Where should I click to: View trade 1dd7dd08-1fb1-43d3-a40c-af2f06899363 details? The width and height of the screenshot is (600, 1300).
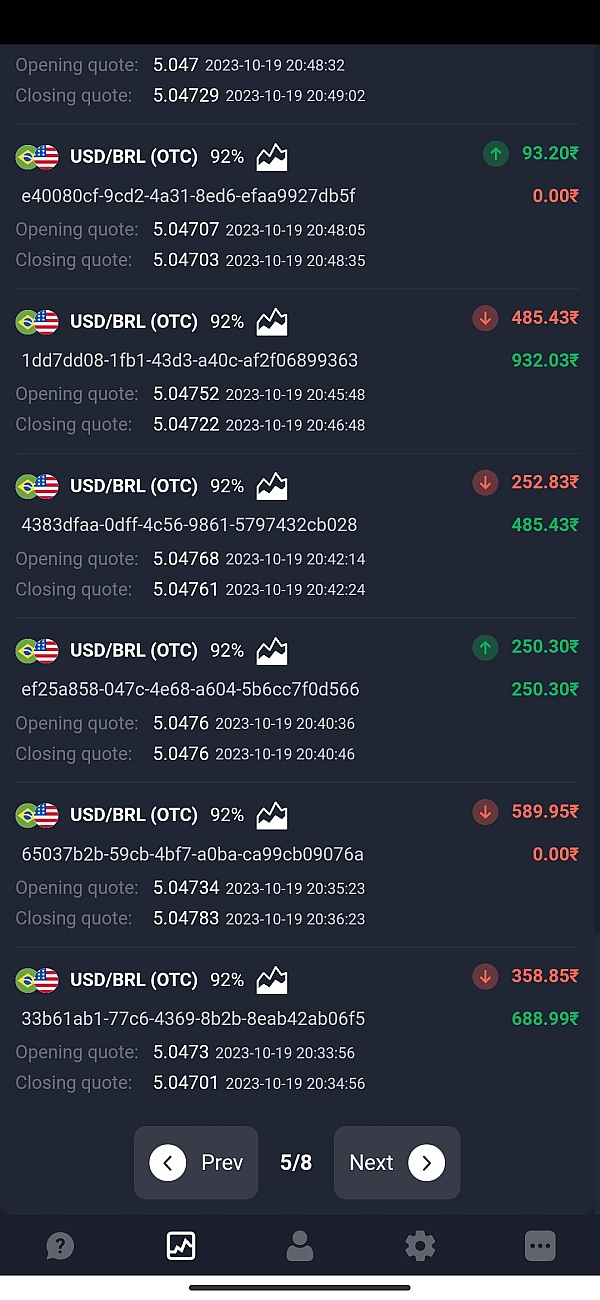tap(190, 360)
